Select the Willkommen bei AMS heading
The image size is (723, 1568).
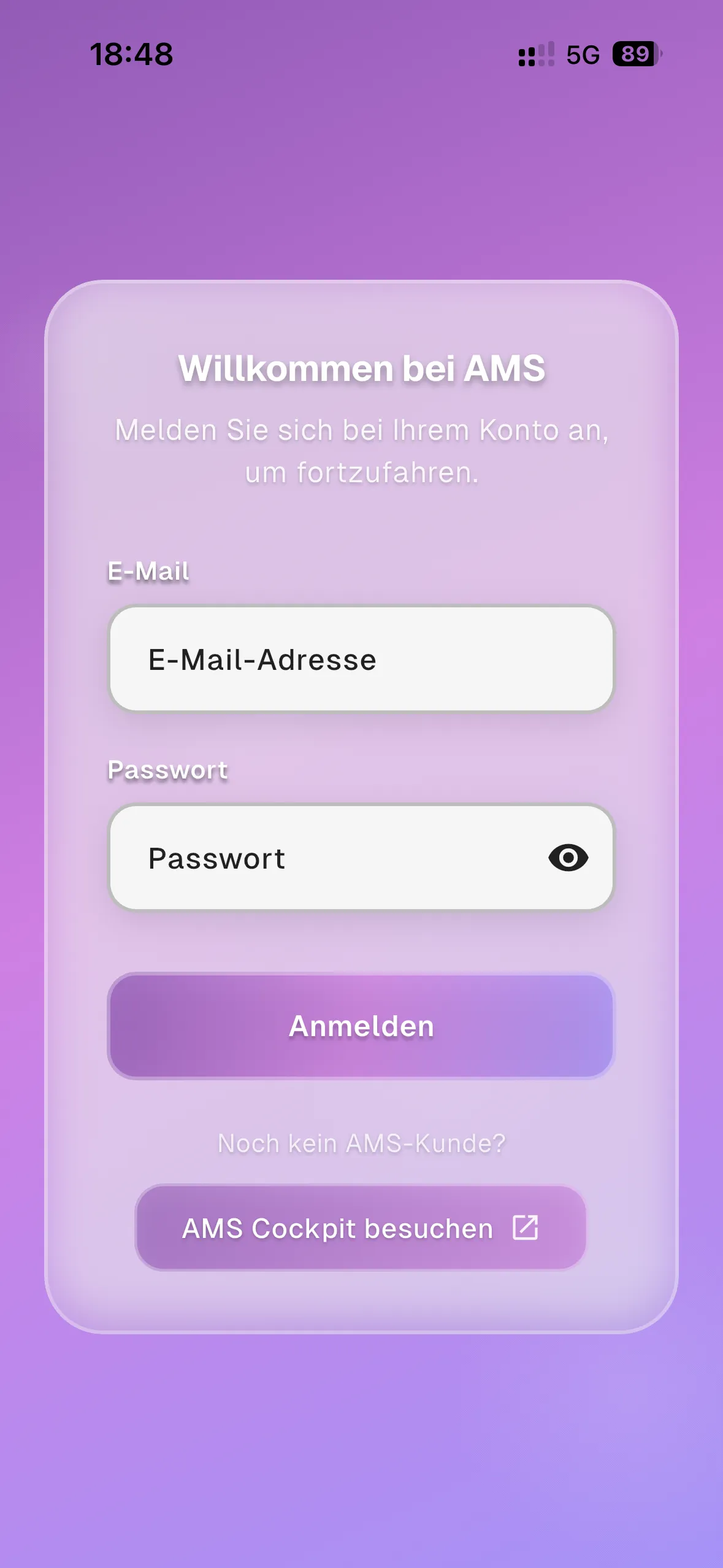click(x=361, y=369)
